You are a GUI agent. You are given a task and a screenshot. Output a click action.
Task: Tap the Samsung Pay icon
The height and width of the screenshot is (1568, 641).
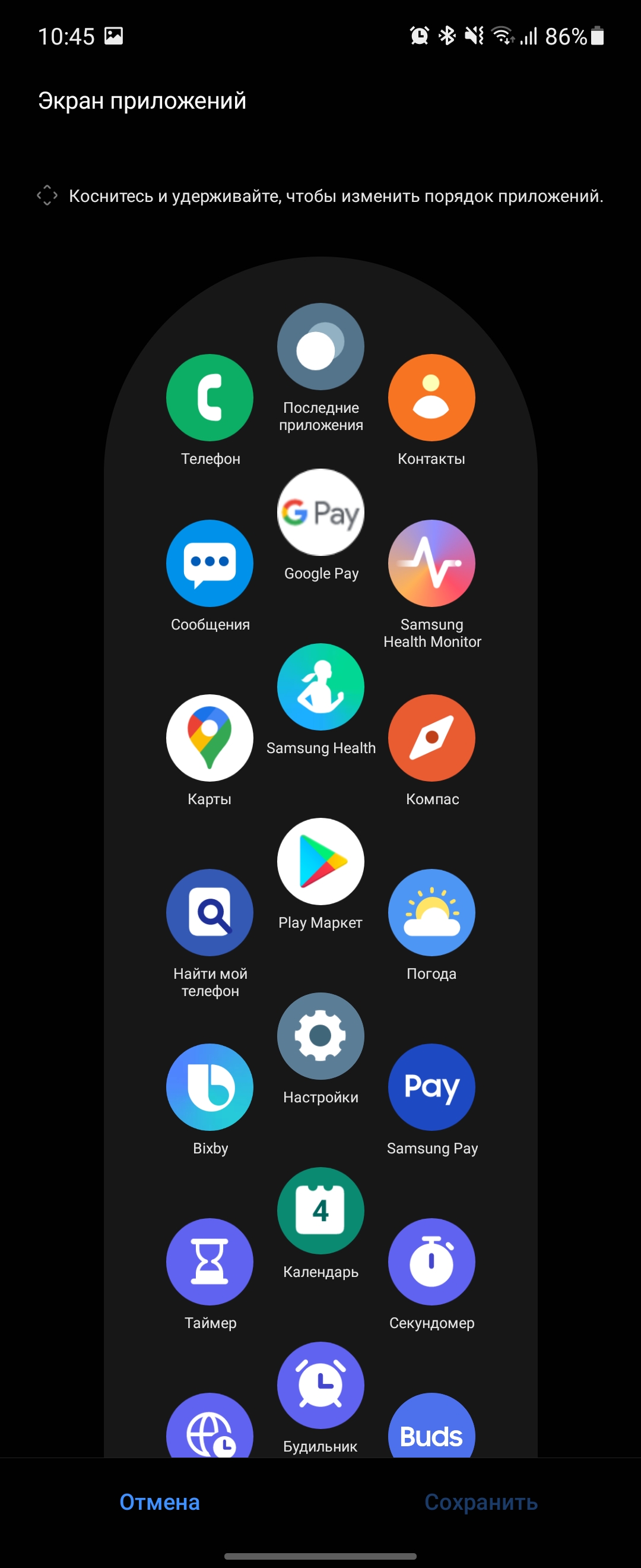click(x=431, y=1087)
